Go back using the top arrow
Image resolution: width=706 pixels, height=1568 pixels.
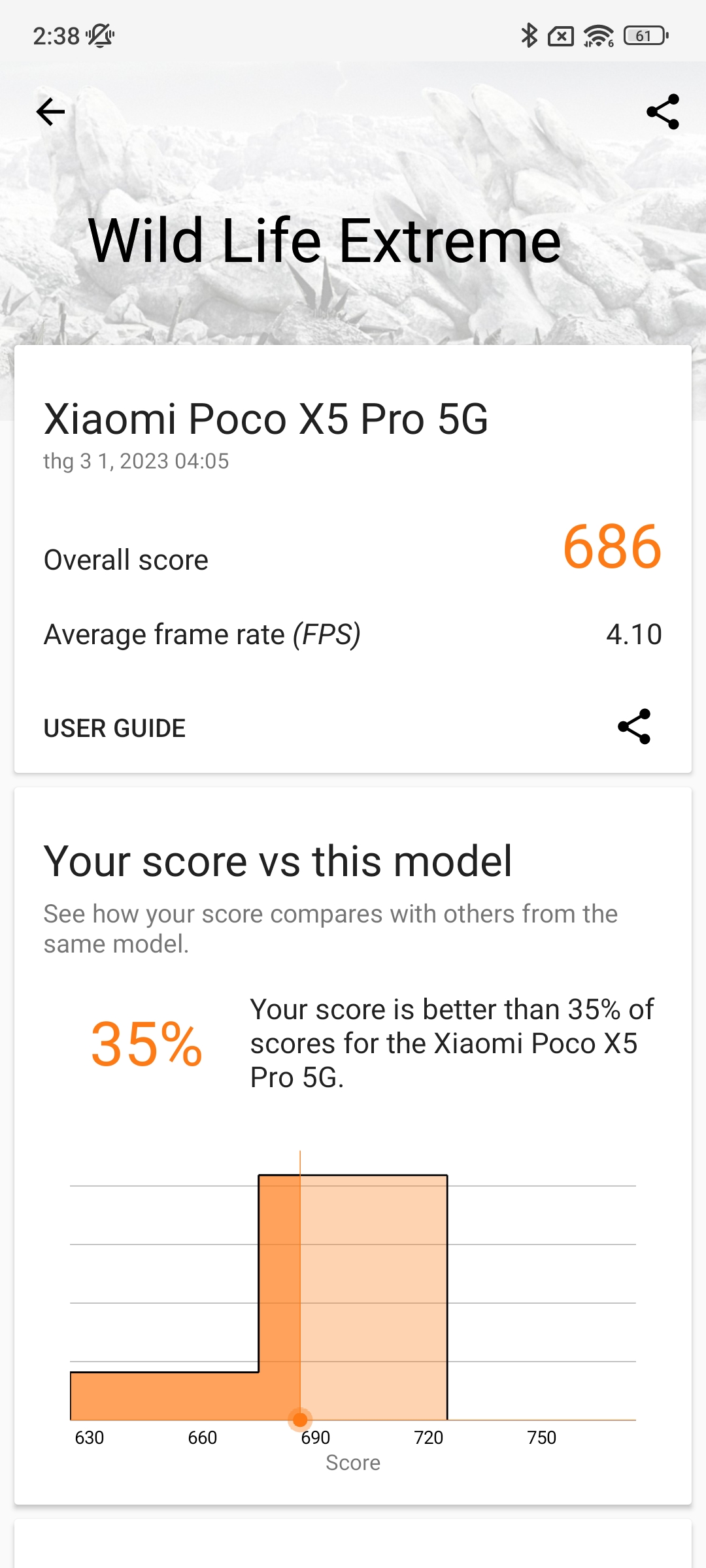coord(50,112)
